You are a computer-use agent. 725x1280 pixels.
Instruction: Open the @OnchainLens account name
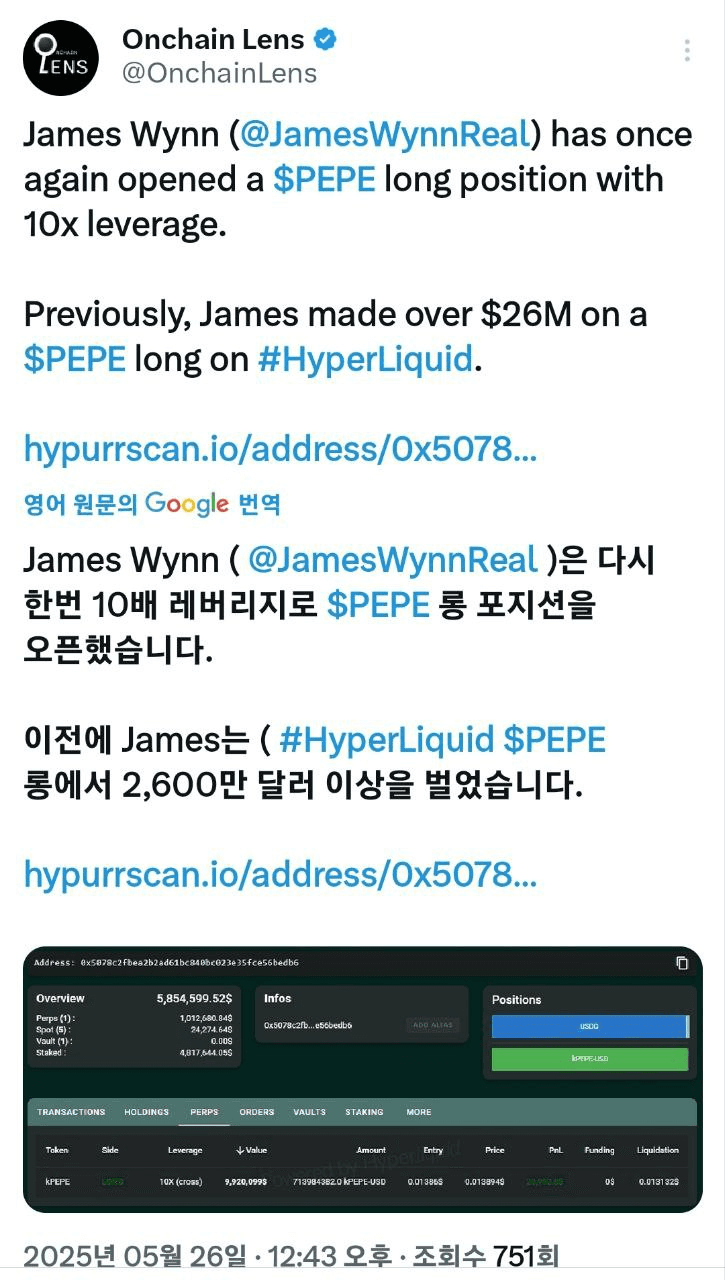click(x=219, y=73)
